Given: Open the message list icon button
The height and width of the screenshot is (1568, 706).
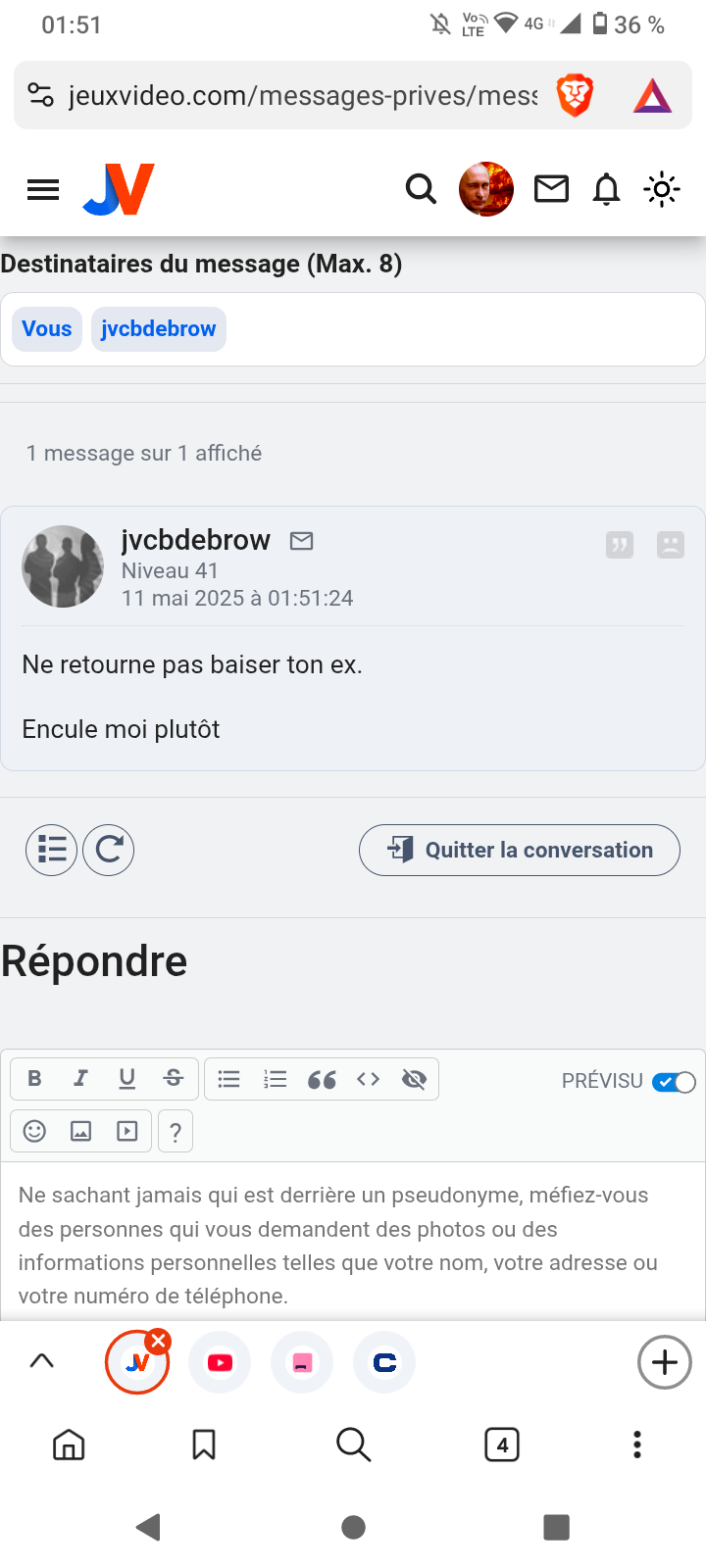Looking at the screenshot, I should (51, 850).
